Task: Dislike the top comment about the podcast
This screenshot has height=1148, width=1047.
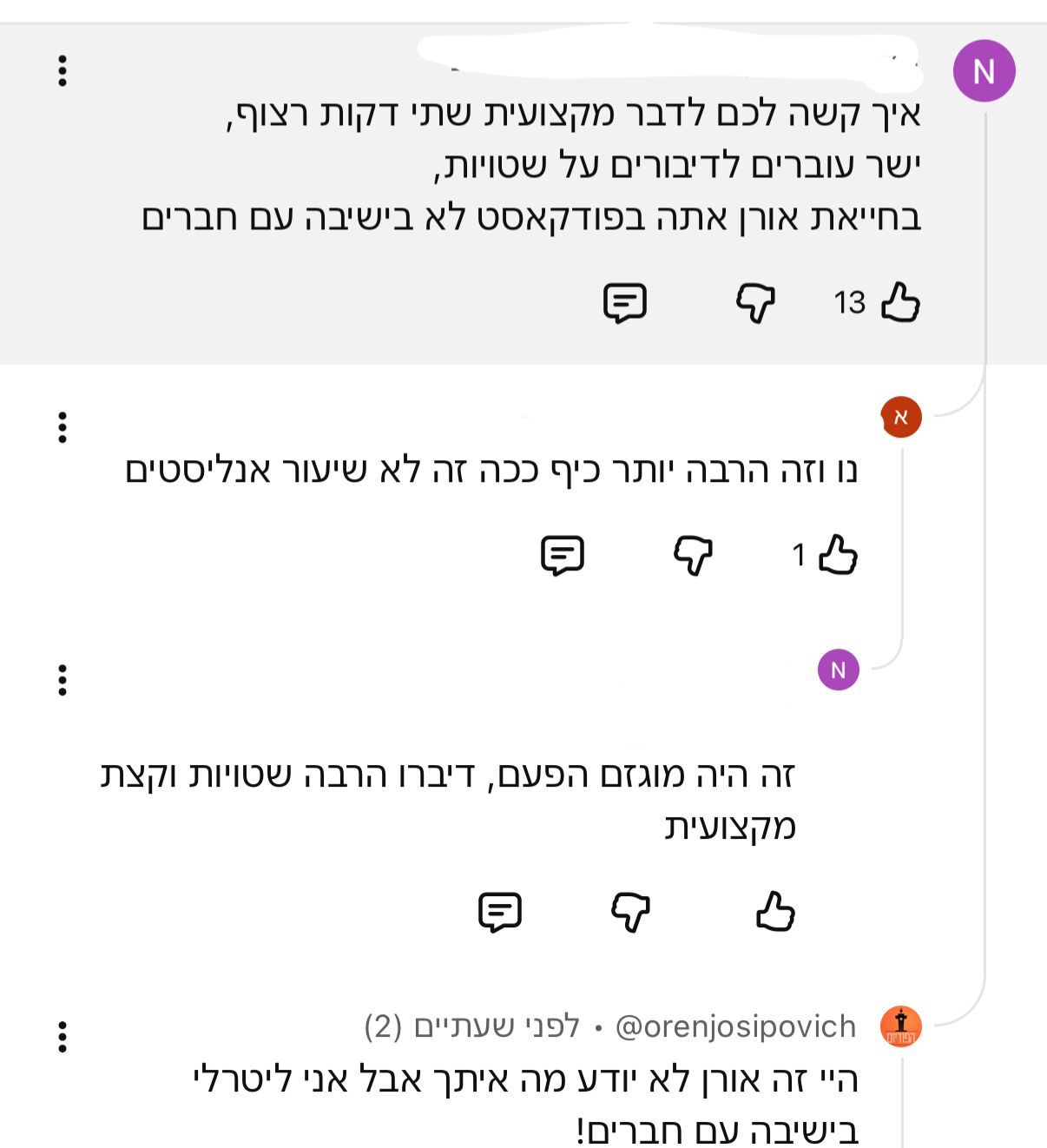Action: 755,303
